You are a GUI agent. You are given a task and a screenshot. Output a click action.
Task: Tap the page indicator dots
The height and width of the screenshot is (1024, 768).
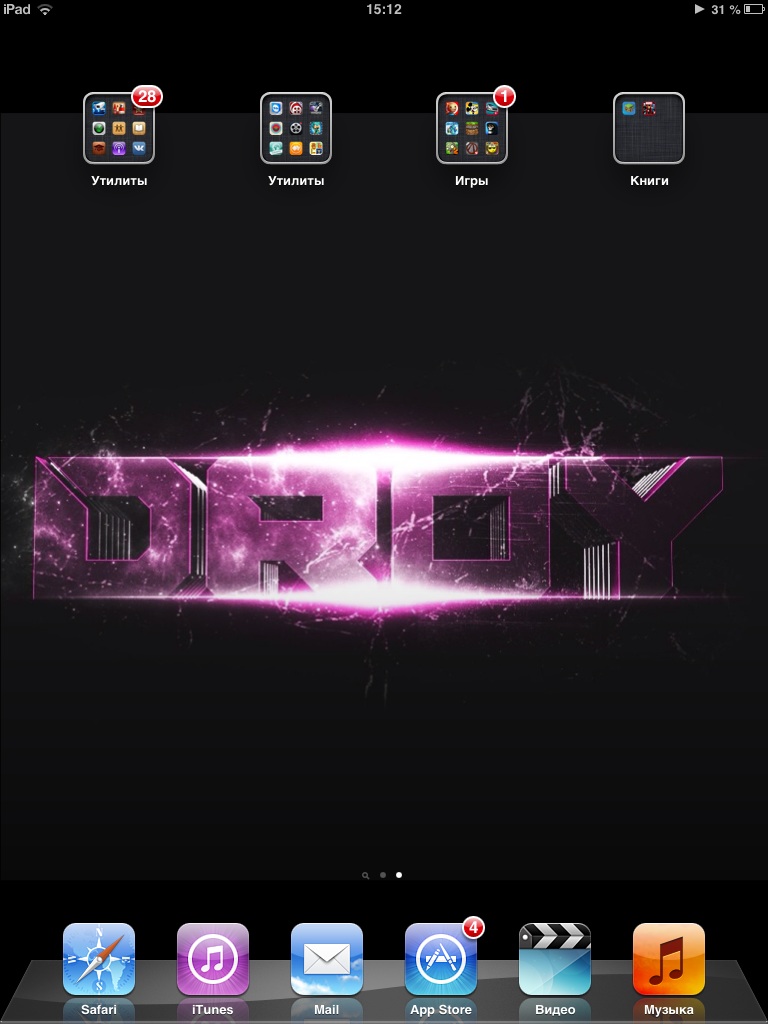(383, 875)
